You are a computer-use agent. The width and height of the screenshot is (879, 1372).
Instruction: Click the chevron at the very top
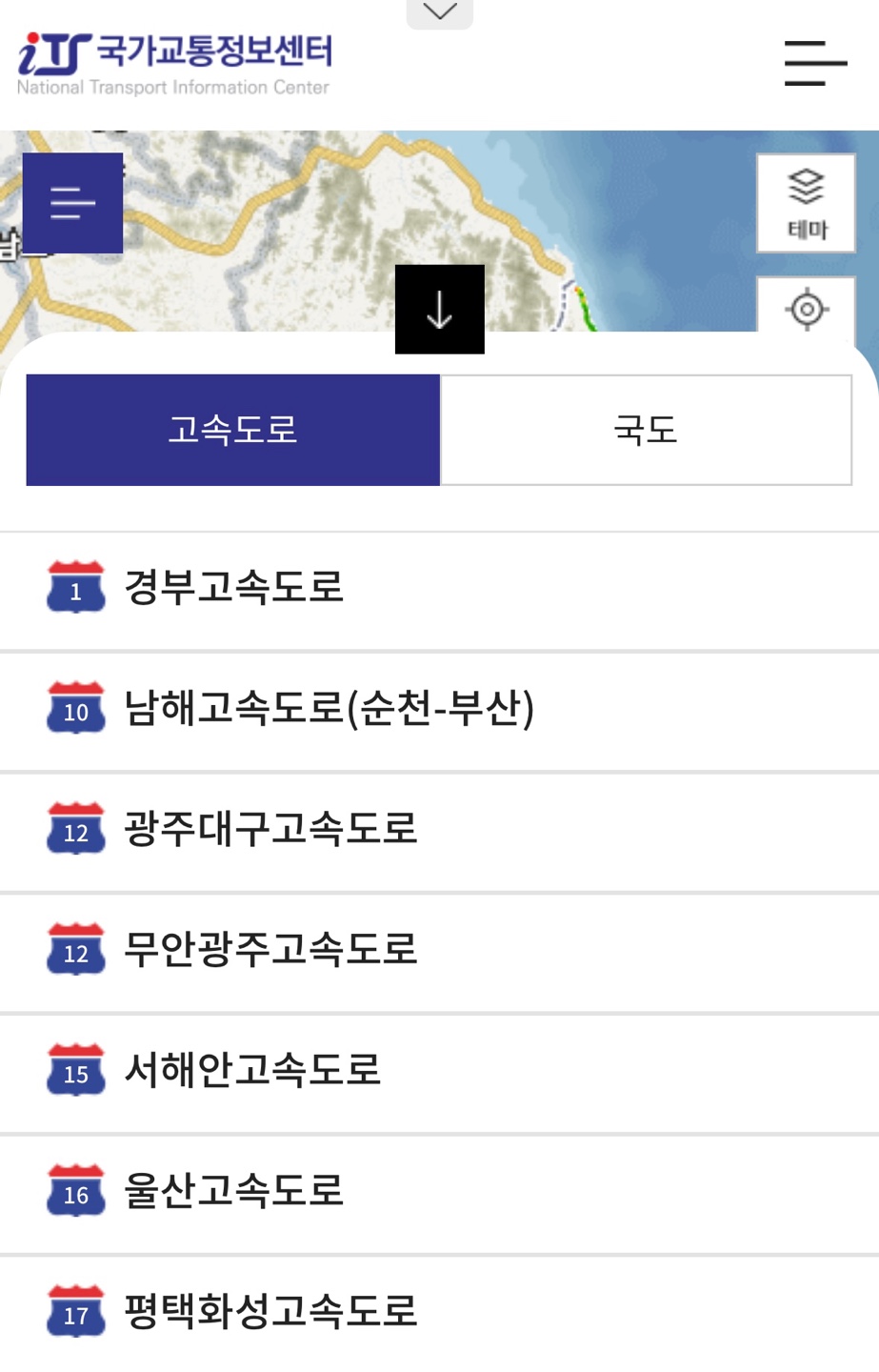click(439, 12)
